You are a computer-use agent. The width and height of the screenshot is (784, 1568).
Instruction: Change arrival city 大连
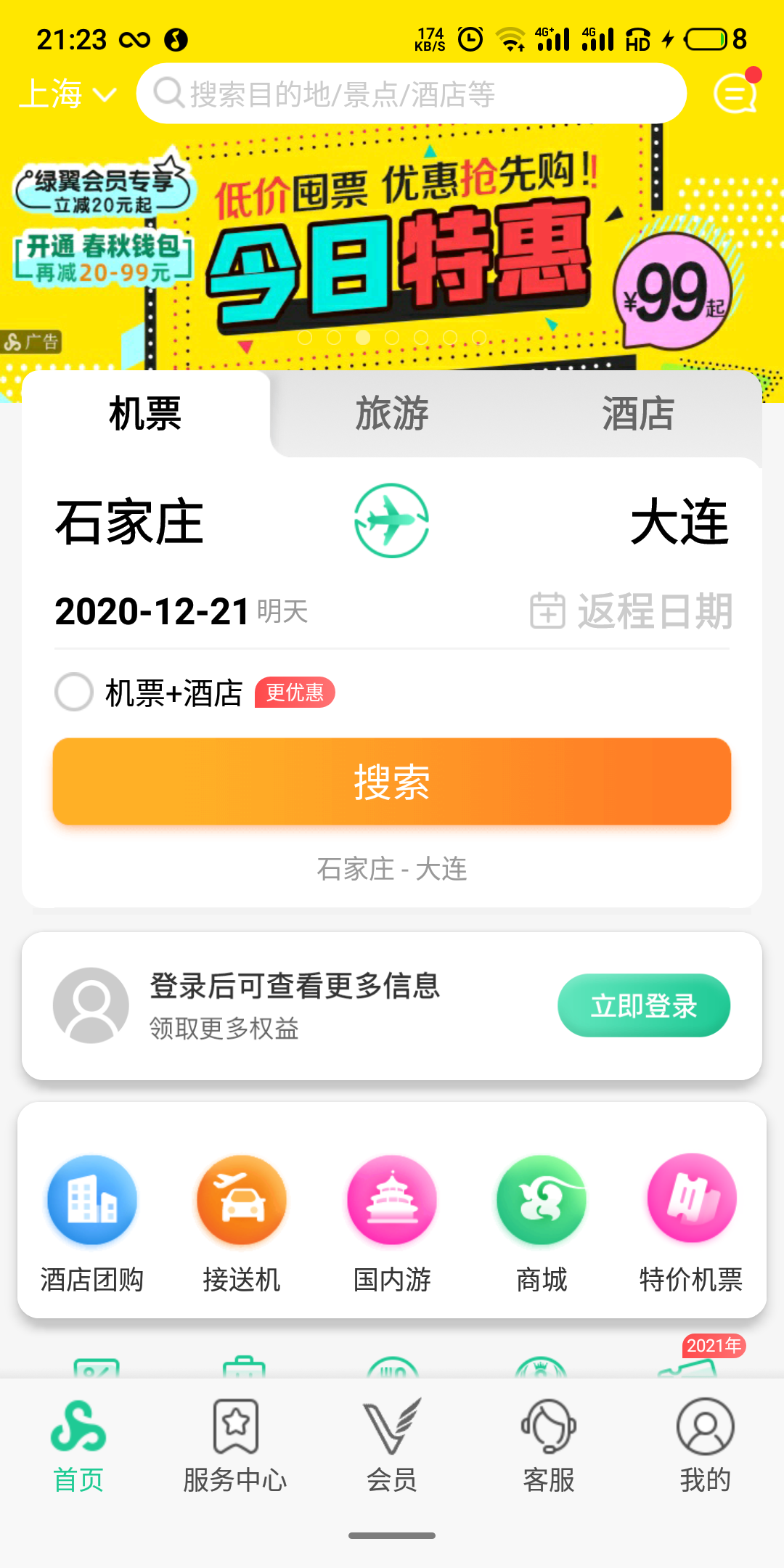tap(679, 522)
